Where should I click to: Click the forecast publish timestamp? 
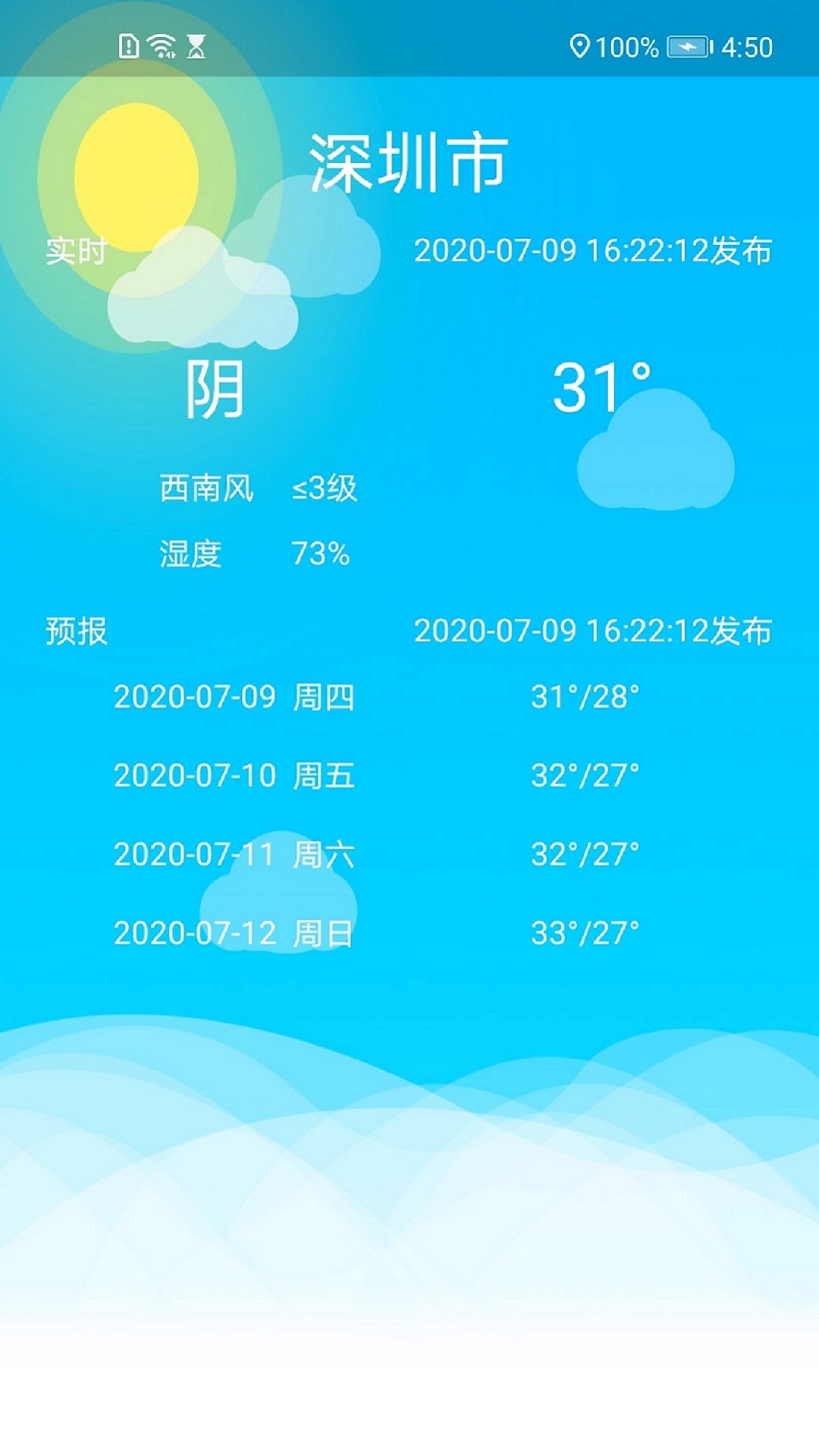(x=595, y=631)
